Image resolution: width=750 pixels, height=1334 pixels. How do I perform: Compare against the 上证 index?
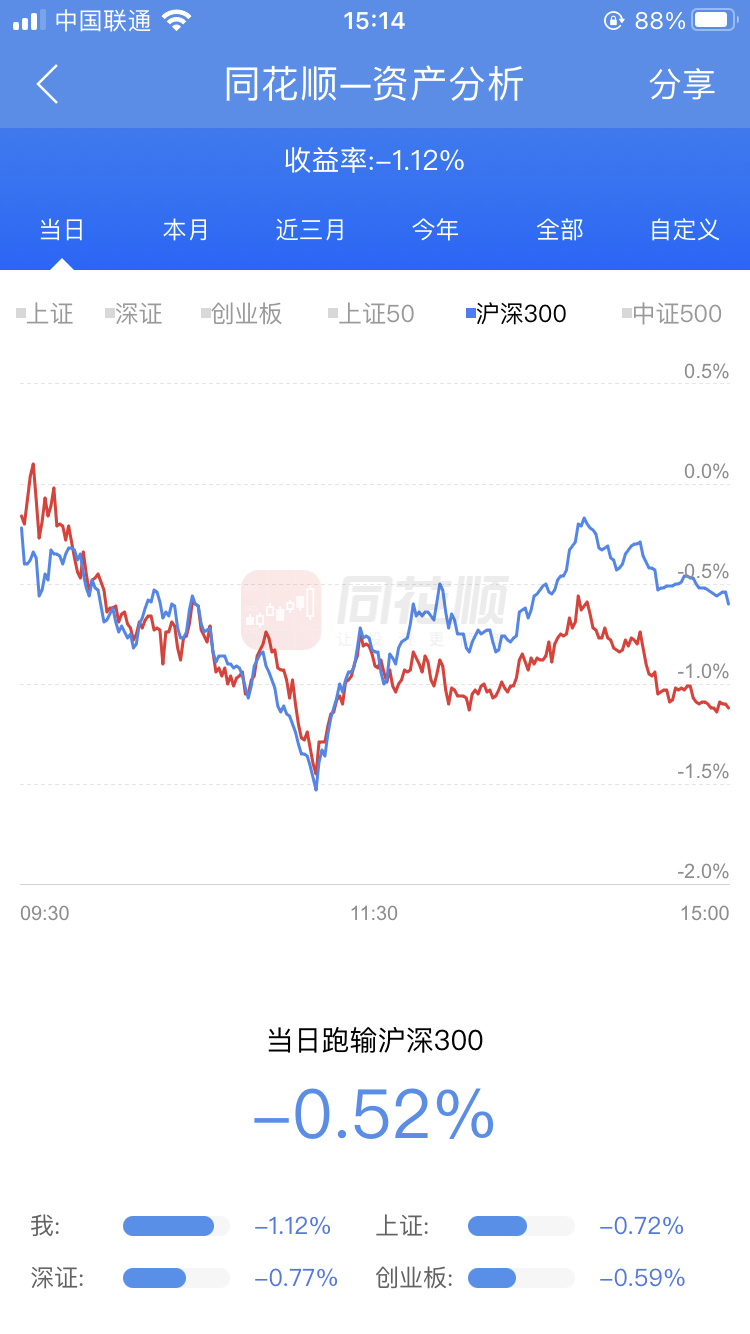pos(45,314)
